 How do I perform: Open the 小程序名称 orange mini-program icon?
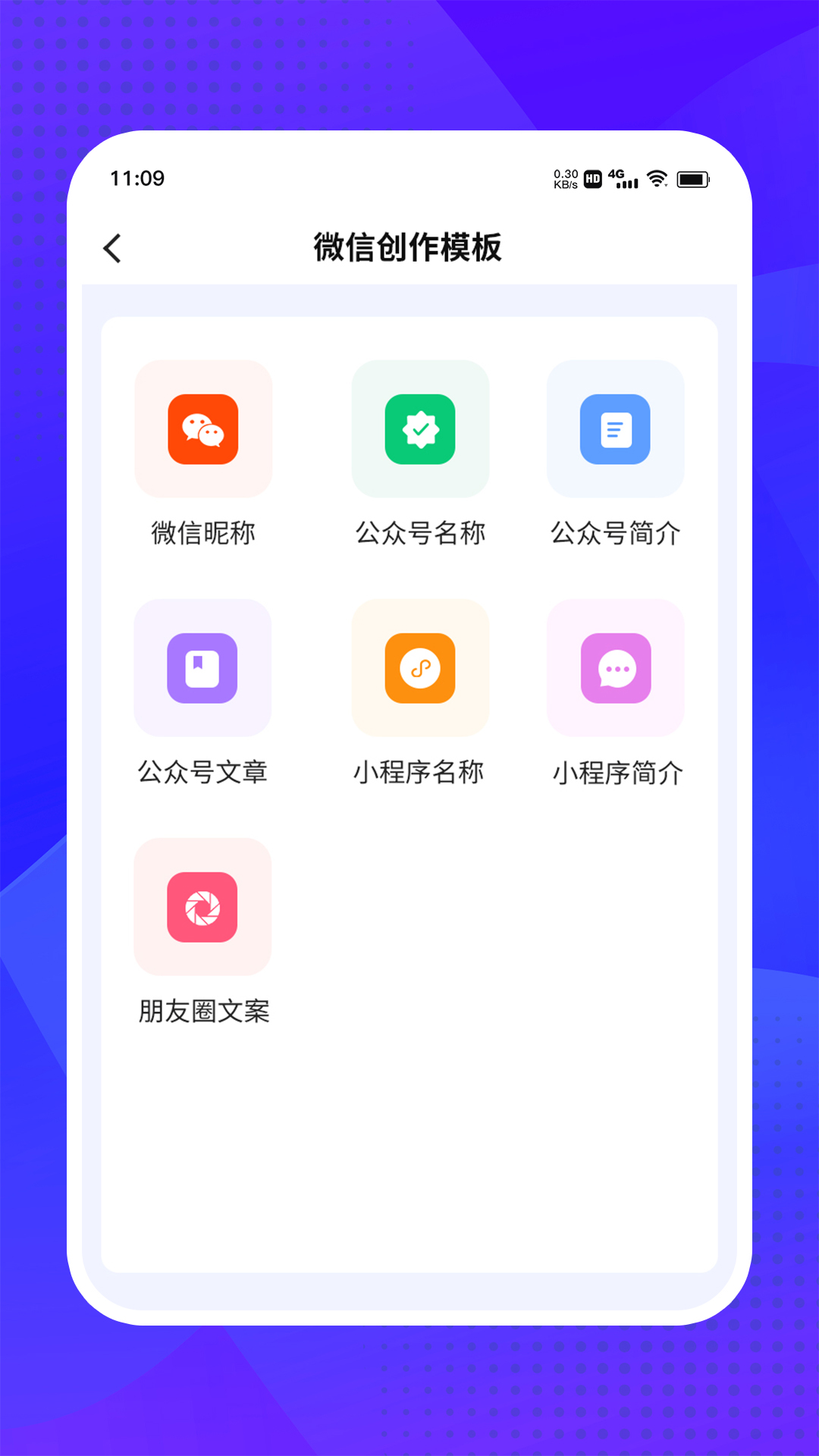[x=420, y=668]
